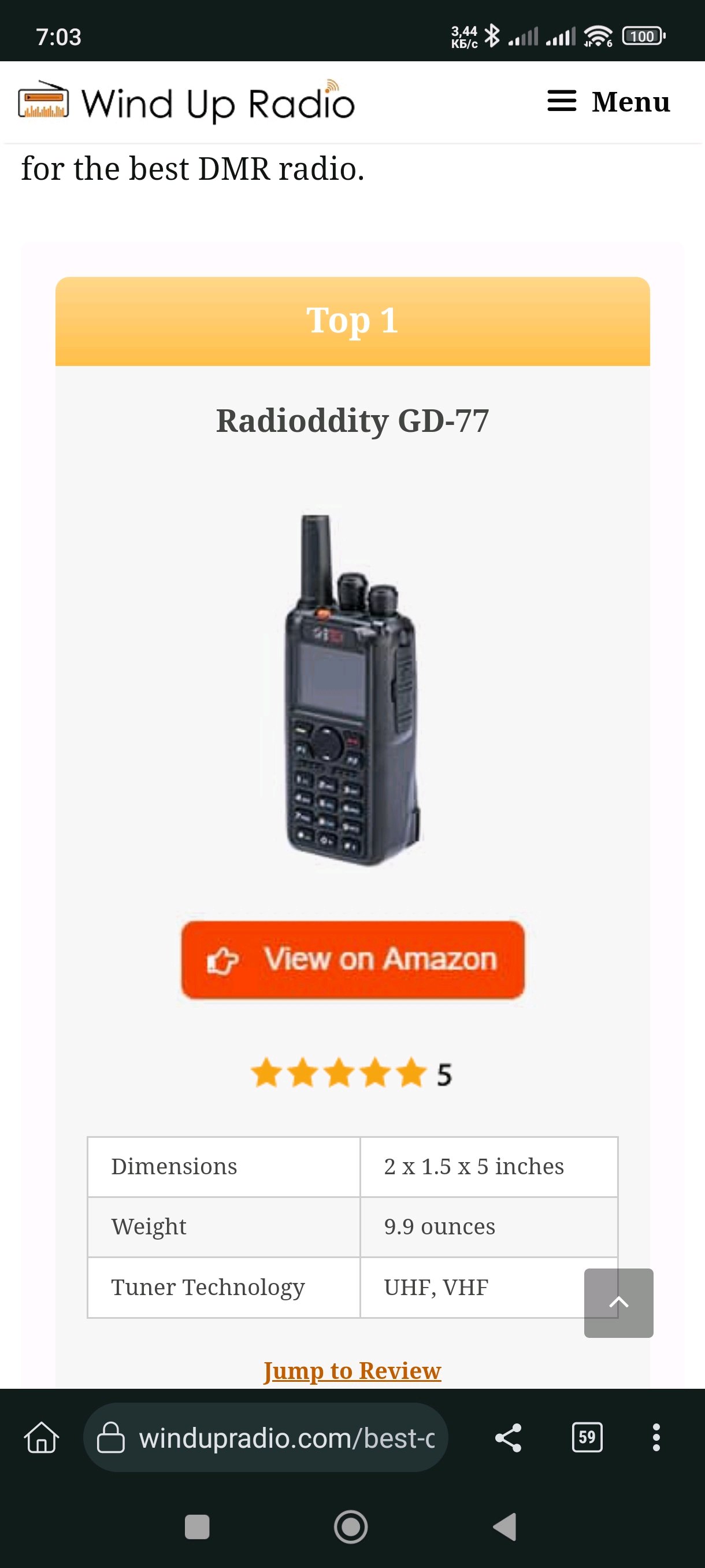Screen dimensions: 705x1568
Task: Open the tab switcher showing 59
Action: tap(587, 1438)
